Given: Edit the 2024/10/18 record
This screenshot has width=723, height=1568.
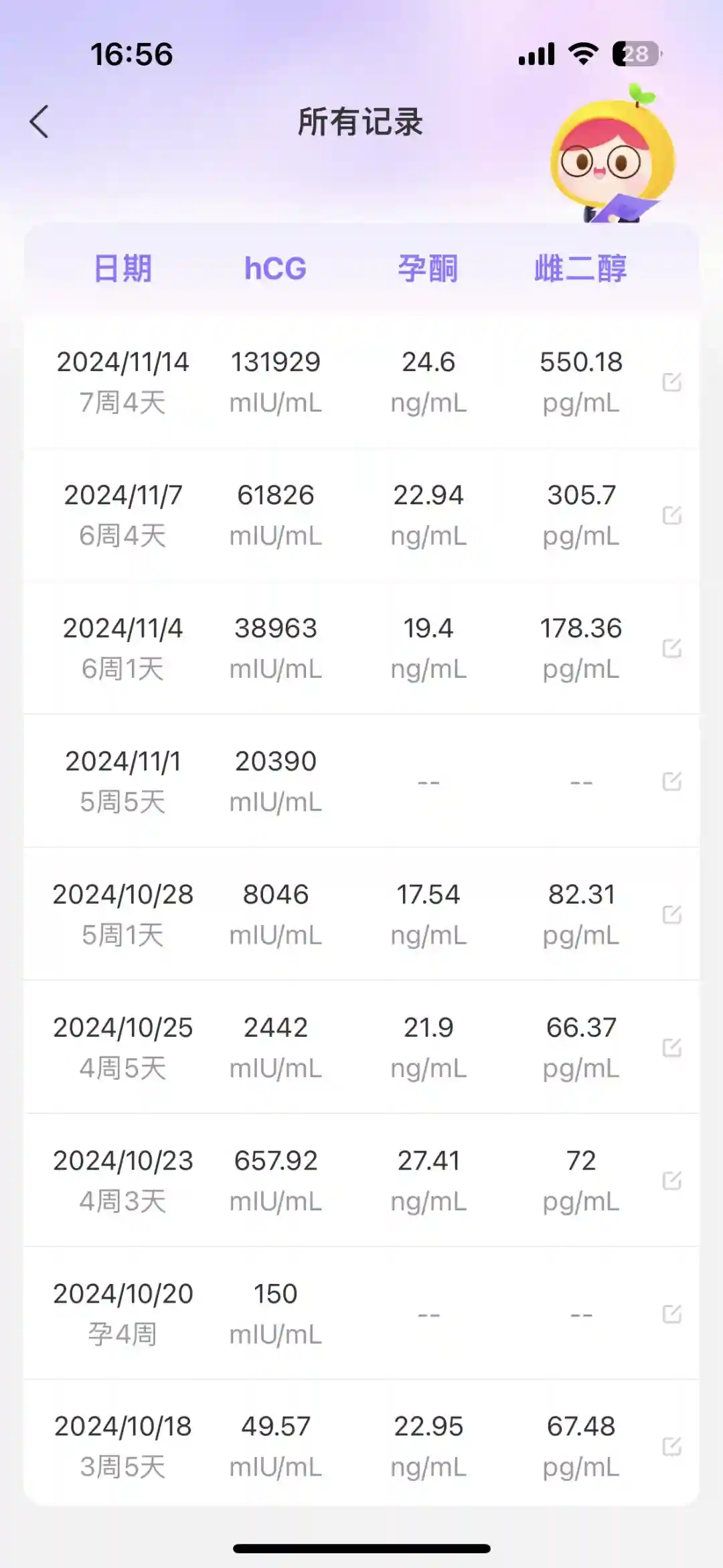Looking at the screenshot, I should 671,1447.
